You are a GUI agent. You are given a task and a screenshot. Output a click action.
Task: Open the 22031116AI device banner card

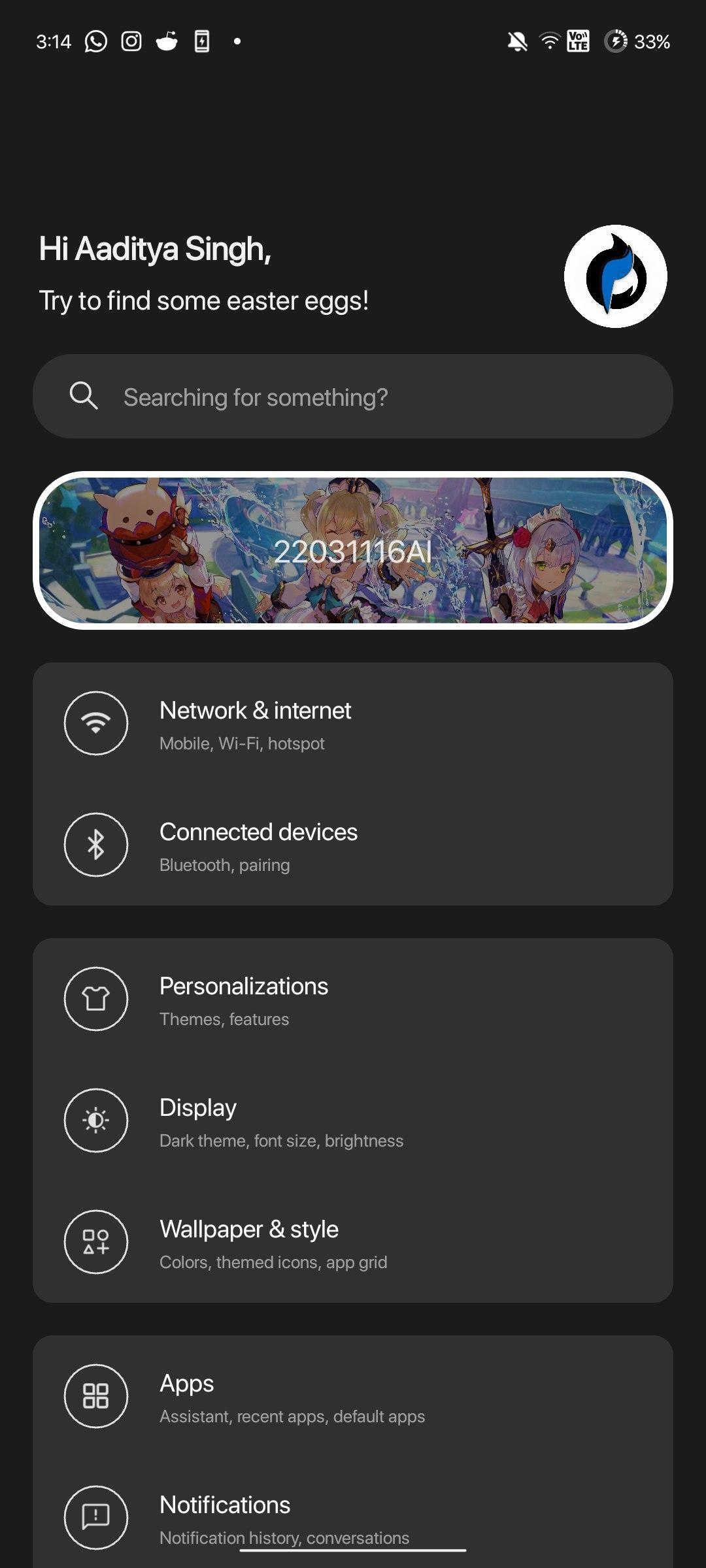[353, 550]
